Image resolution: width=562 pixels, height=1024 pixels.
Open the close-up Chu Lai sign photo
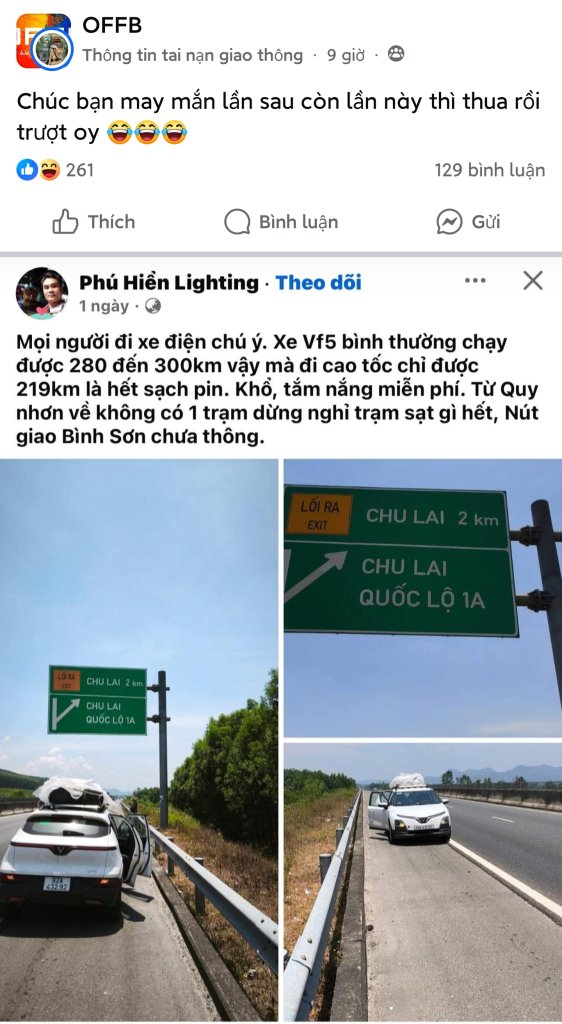(423, 598)
